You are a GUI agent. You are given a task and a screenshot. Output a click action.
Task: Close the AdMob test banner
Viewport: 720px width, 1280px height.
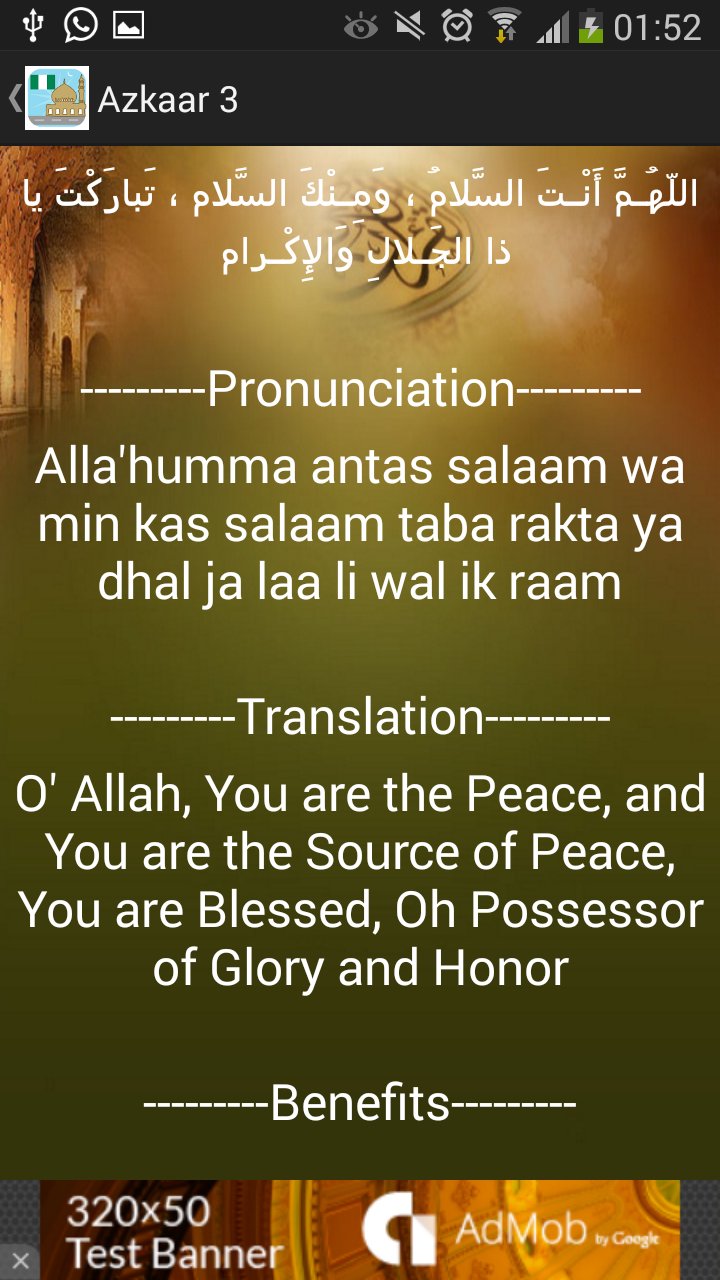tap(20, 1261)
